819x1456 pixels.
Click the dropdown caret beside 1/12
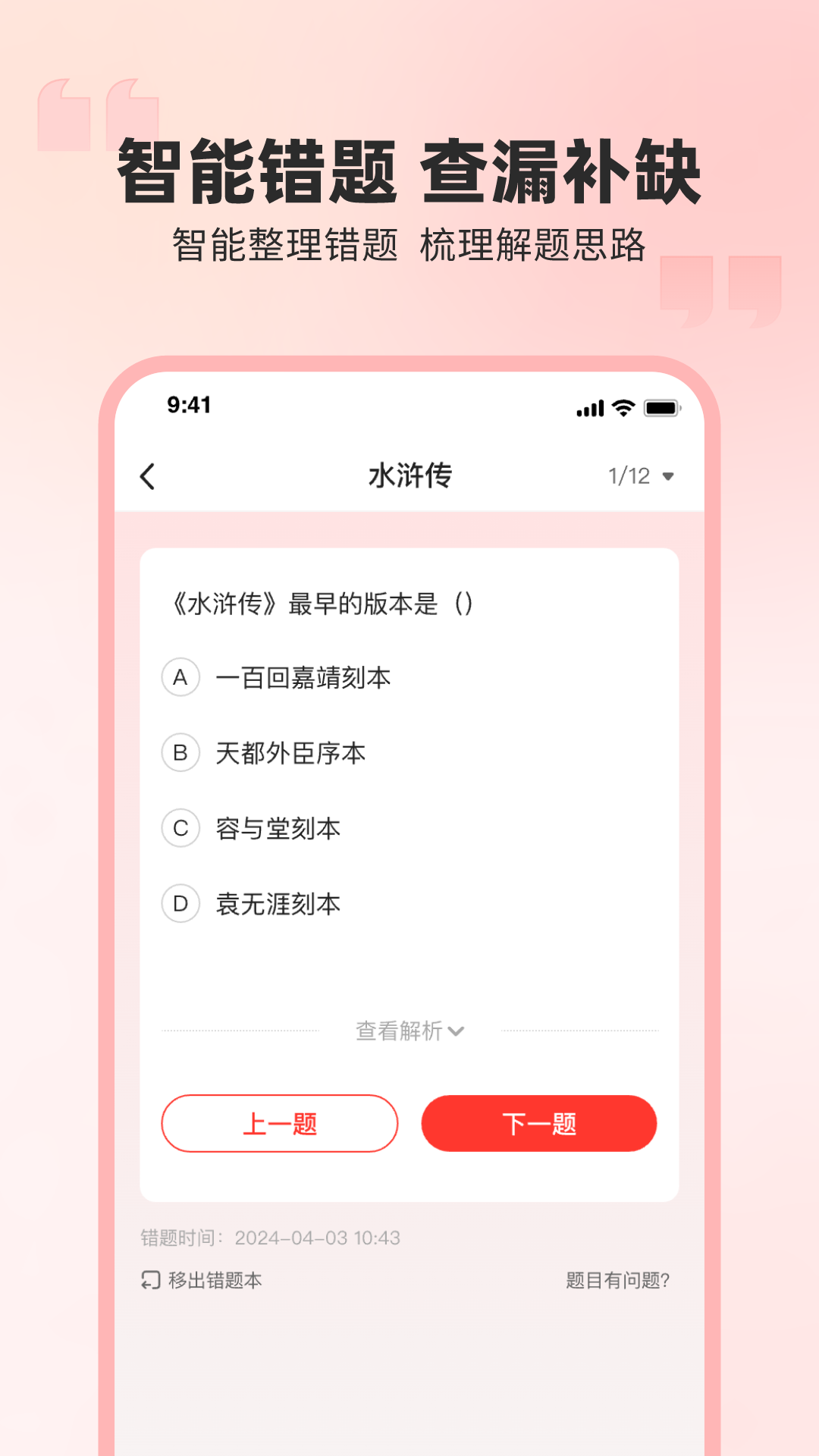(x=667, y=476)
